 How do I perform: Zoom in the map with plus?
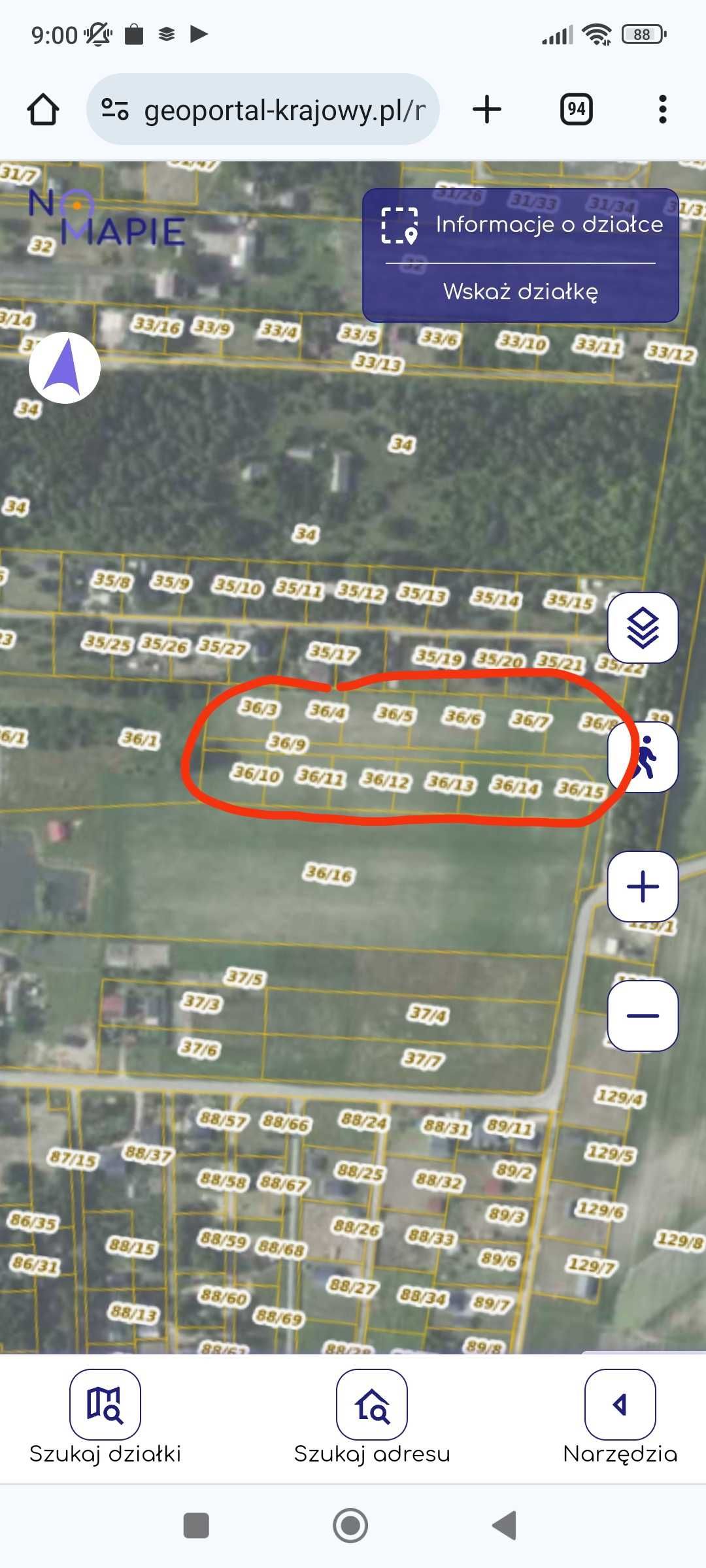pyautogui.click(x=643, y=887)
